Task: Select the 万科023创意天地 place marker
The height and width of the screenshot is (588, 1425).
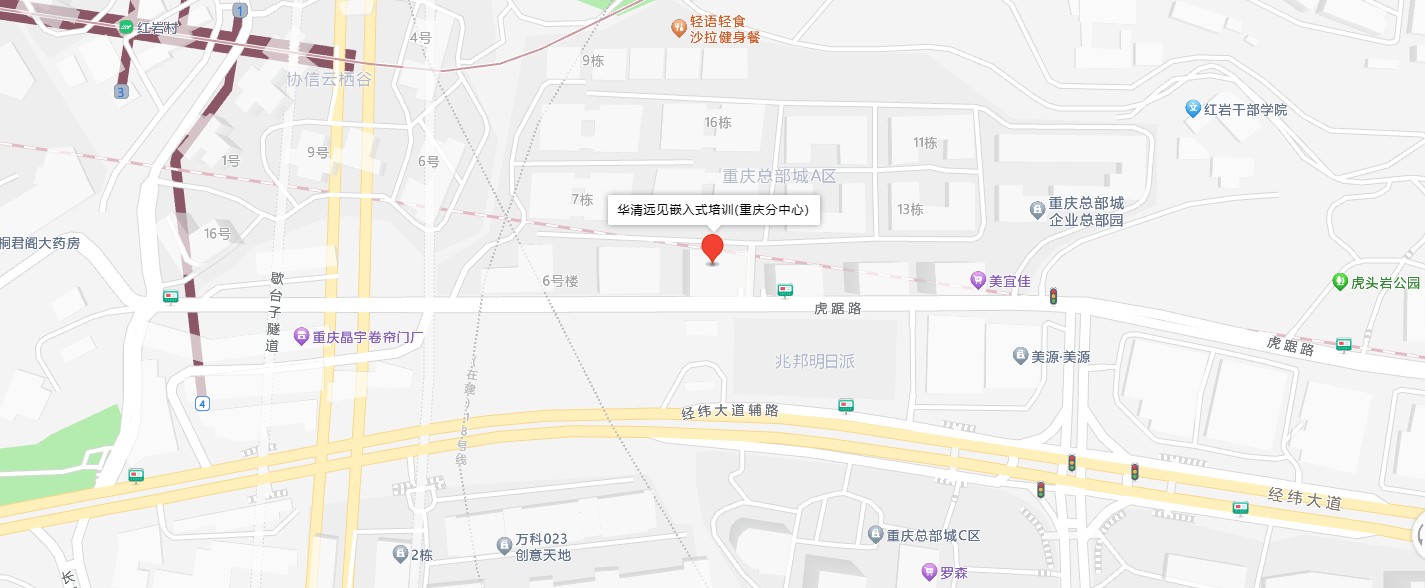Action: [x=505, y=546]
